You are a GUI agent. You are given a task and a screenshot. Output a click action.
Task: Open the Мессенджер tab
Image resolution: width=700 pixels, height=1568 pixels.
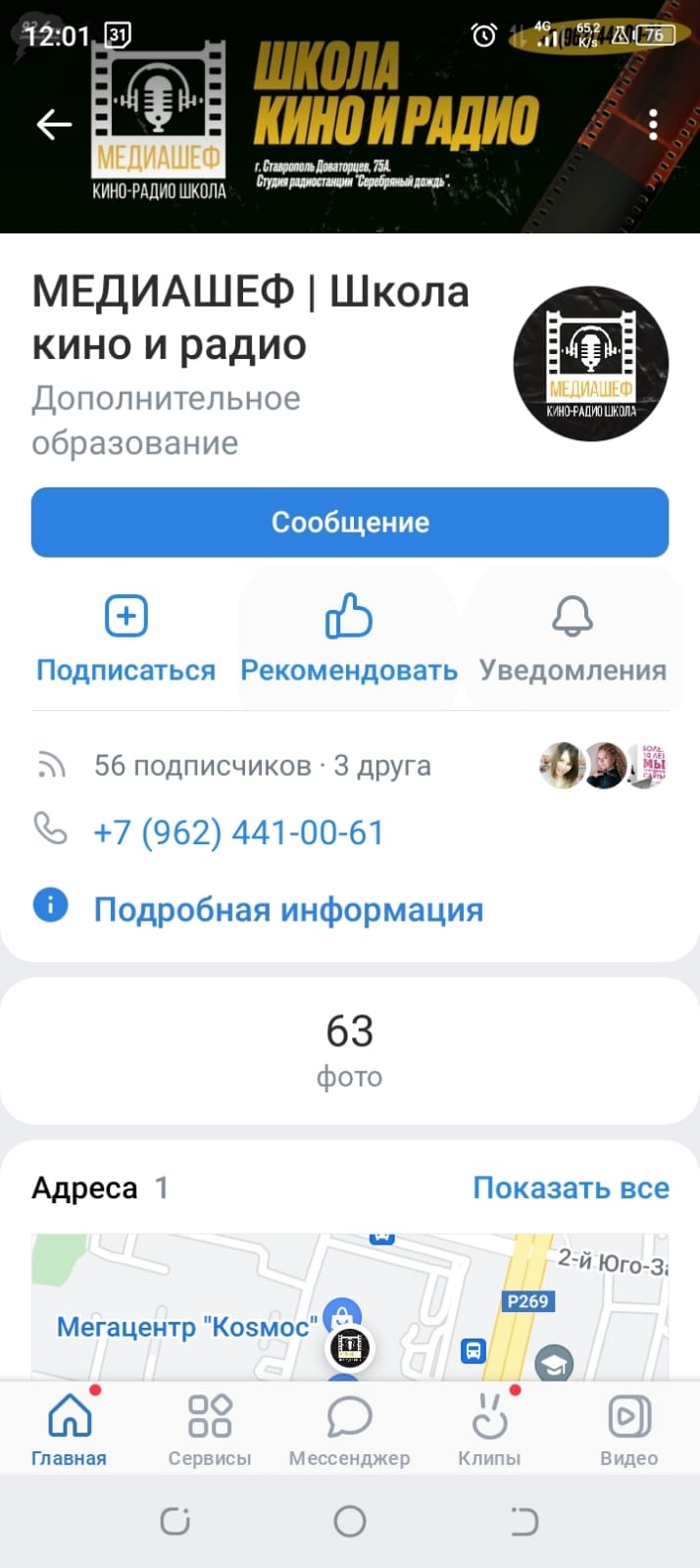349,1430
